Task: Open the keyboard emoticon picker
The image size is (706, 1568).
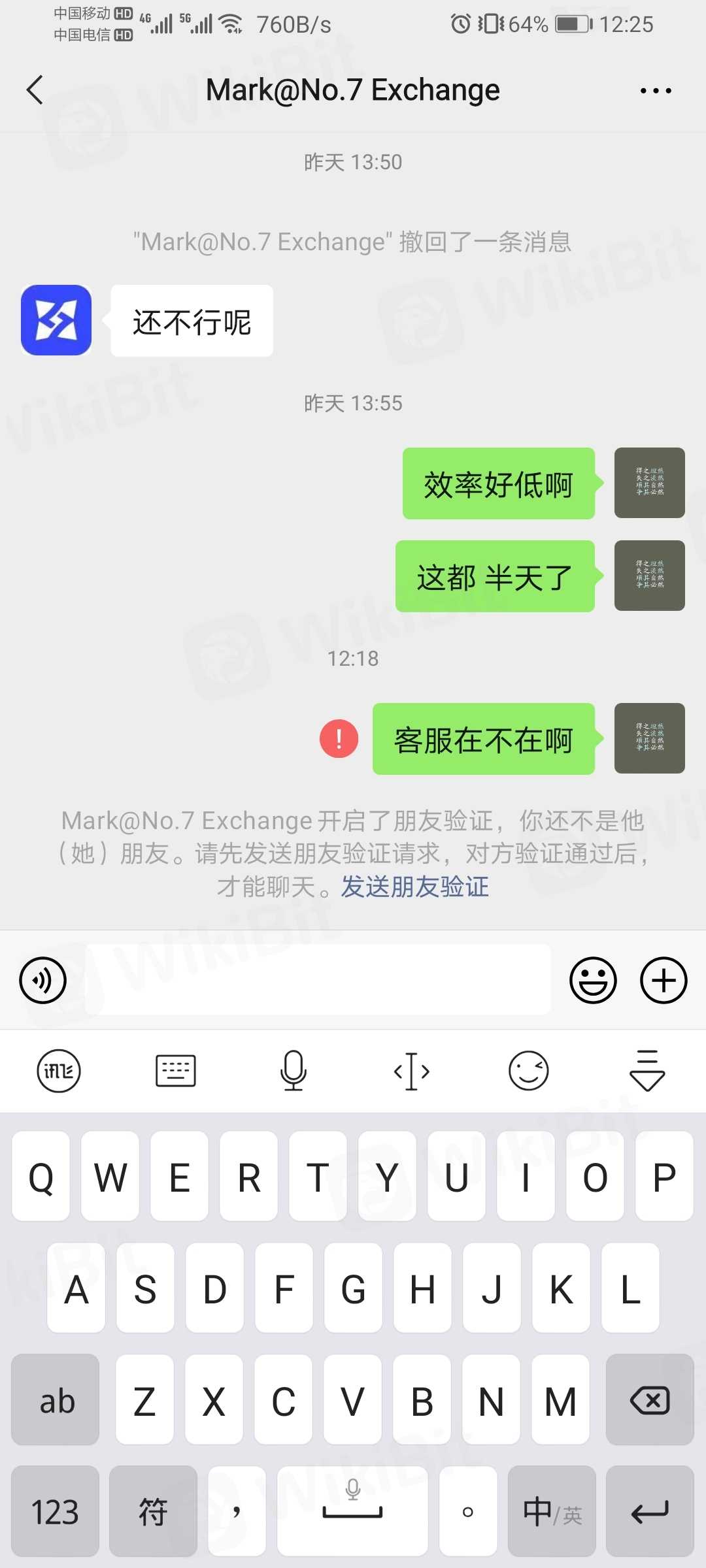Action: coord(528,1071)
